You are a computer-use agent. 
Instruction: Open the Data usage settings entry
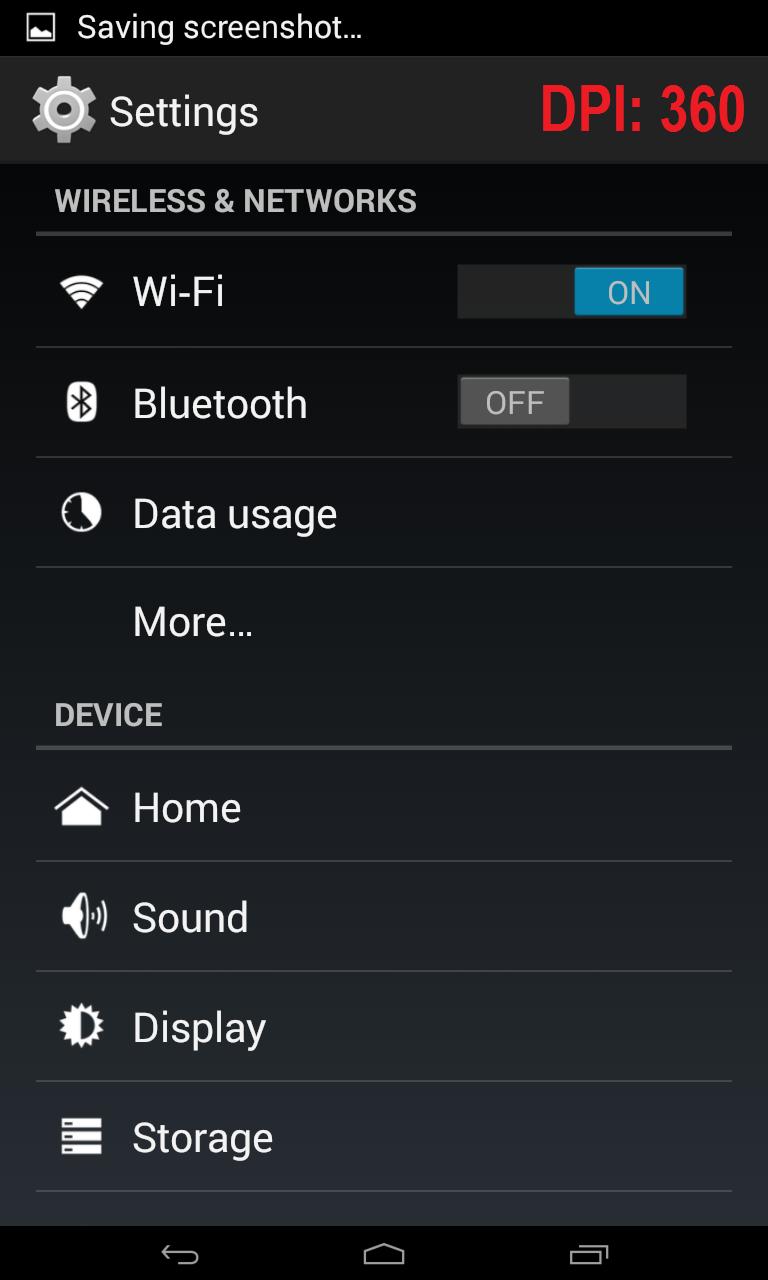tap(235, 512)
